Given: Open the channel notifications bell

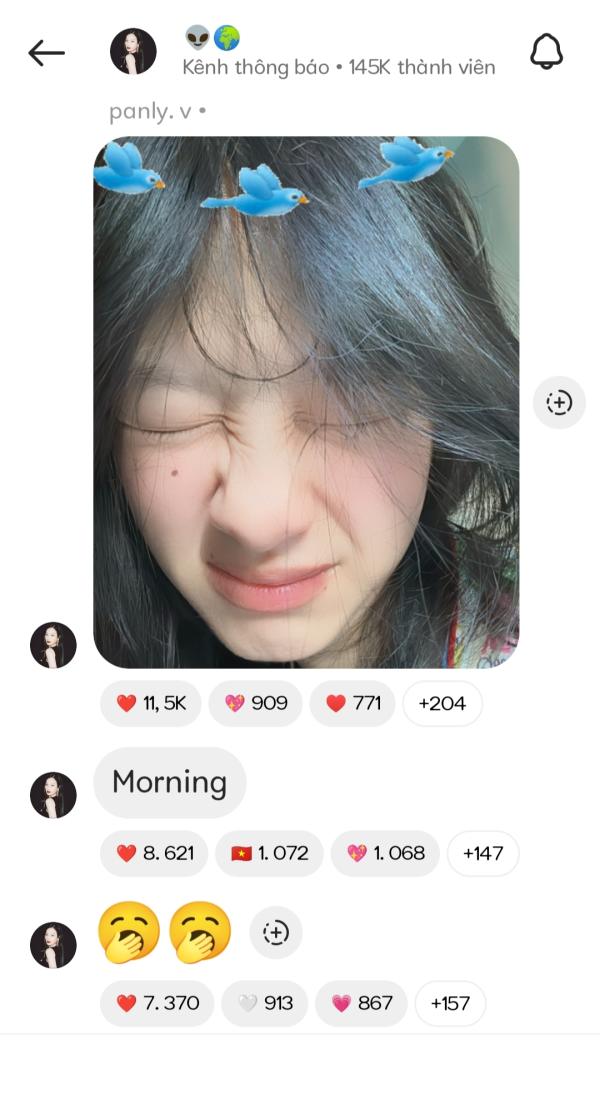Looking at the screenshot, I should click(546, 52).
